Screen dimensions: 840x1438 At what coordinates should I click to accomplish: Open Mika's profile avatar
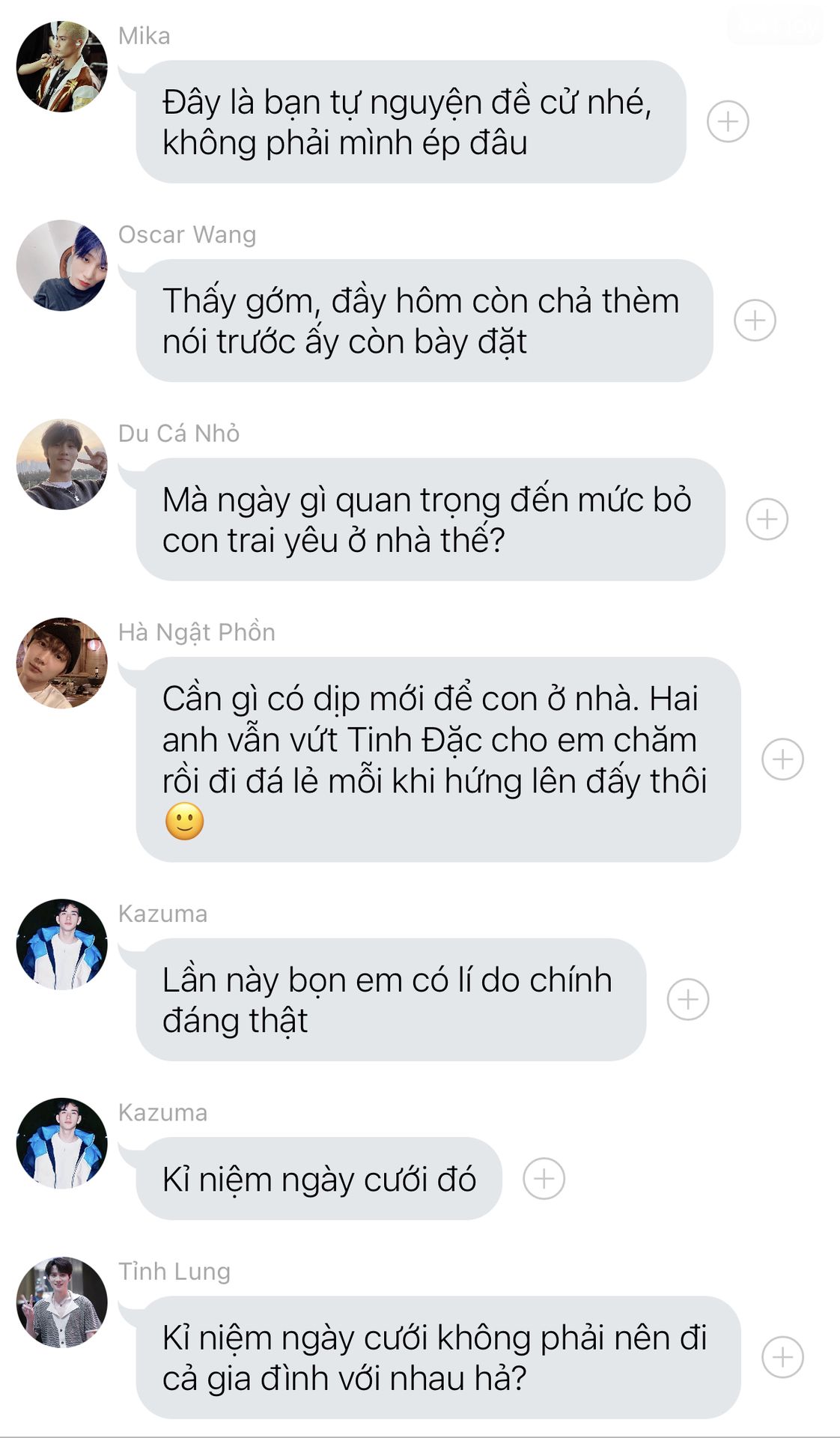(62, 67)
